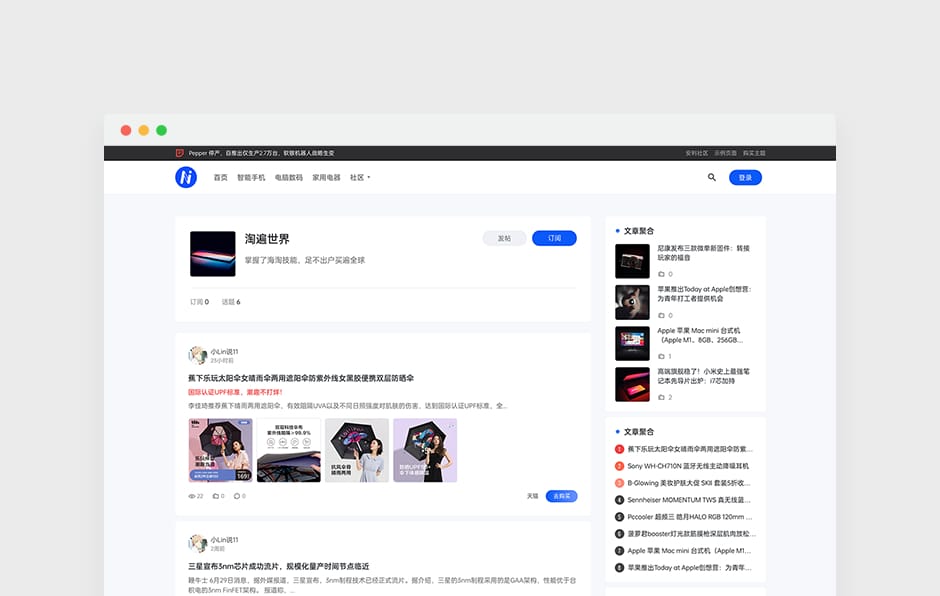
Task: Tap the 购买主题 link in top bar
Action: [x=754, y=153]
